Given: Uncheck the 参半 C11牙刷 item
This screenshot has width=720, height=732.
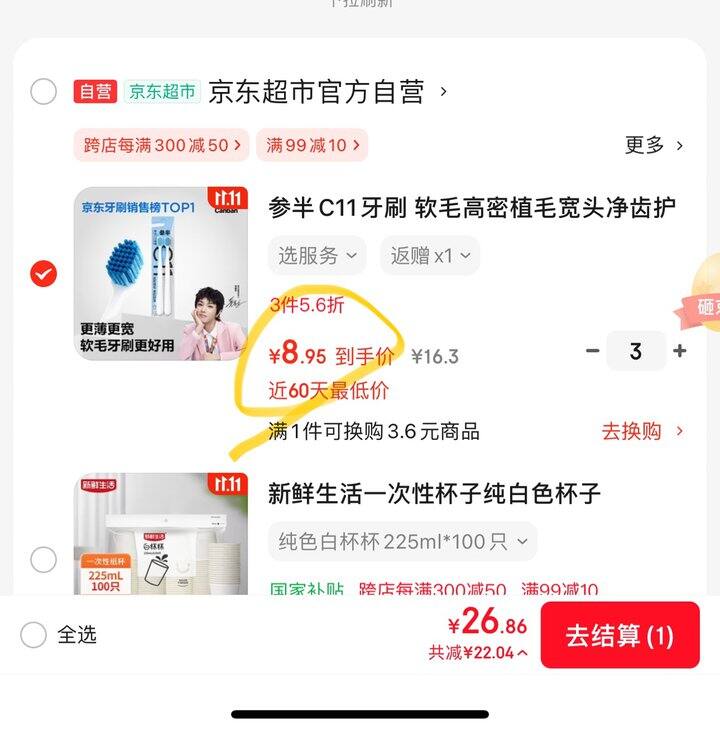Looking at the screenshot, I should pyautogui.click(x=43, y=273).
